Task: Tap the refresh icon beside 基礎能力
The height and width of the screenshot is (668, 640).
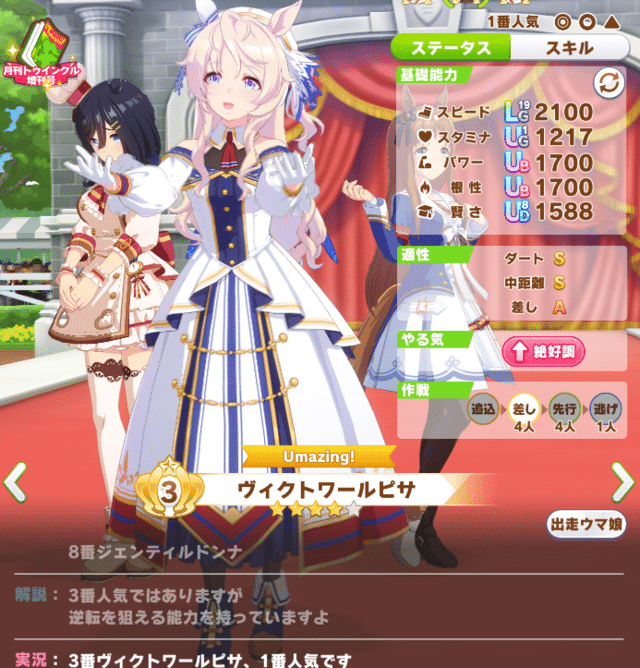Action: [607, 82]
